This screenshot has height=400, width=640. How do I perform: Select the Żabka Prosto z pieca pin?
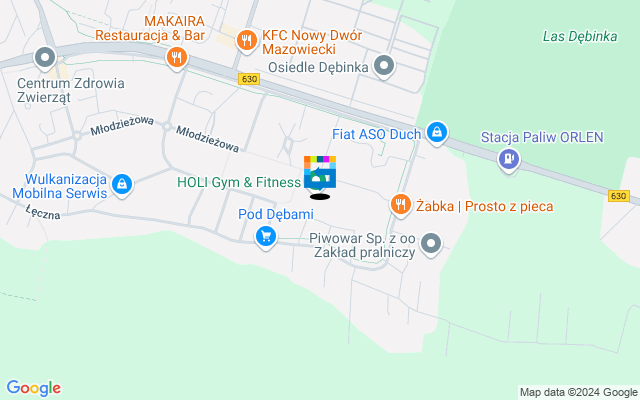(x=400, y=205)
